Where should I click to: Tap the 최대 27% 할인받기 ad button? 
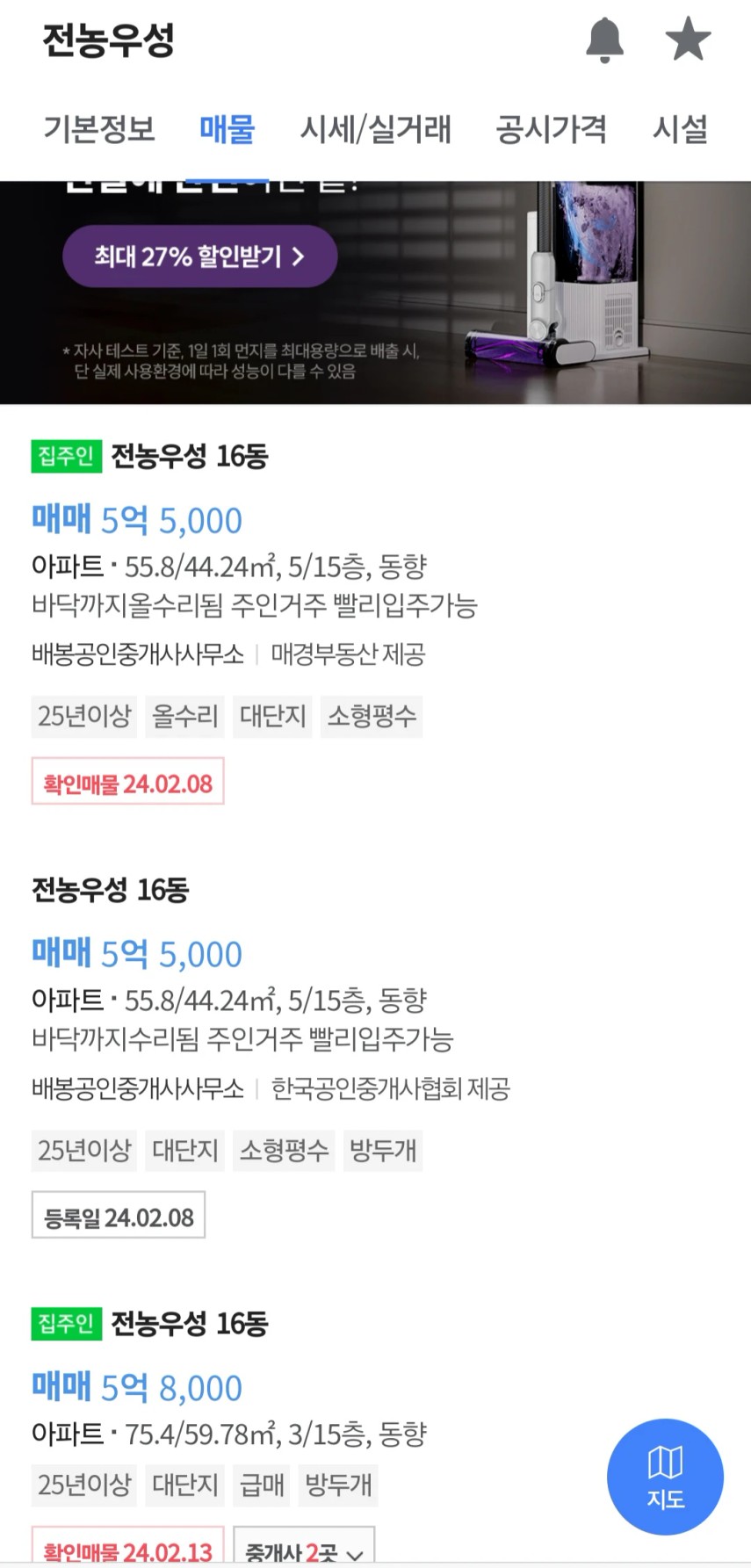point(200,257)
